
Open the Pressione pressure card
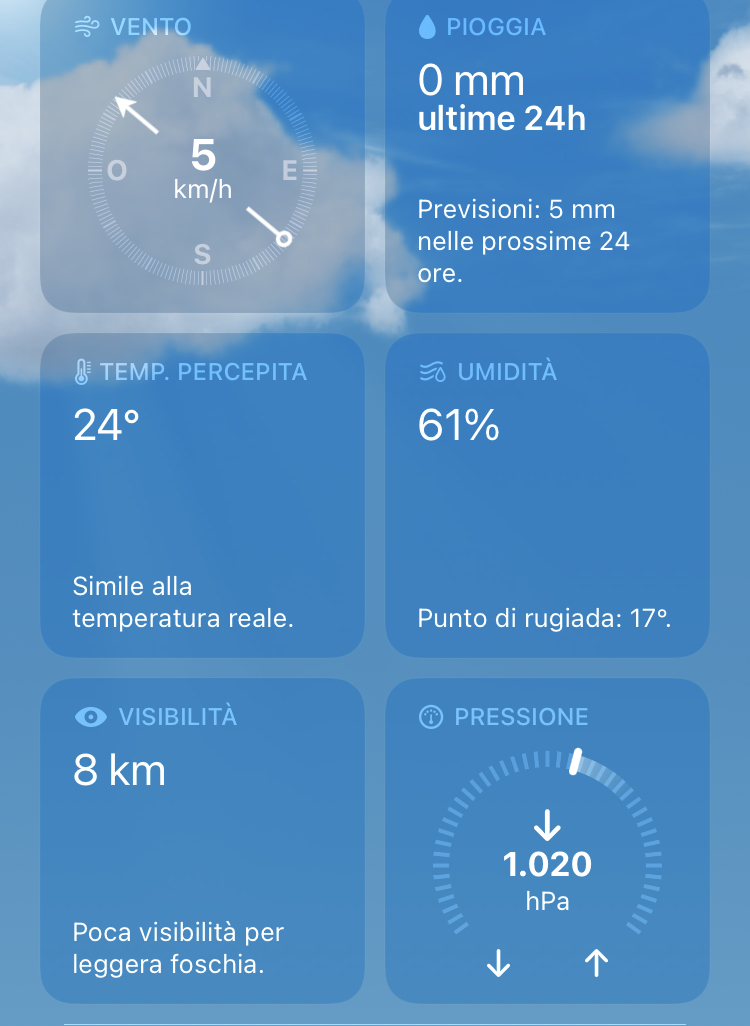pos(547,840)
